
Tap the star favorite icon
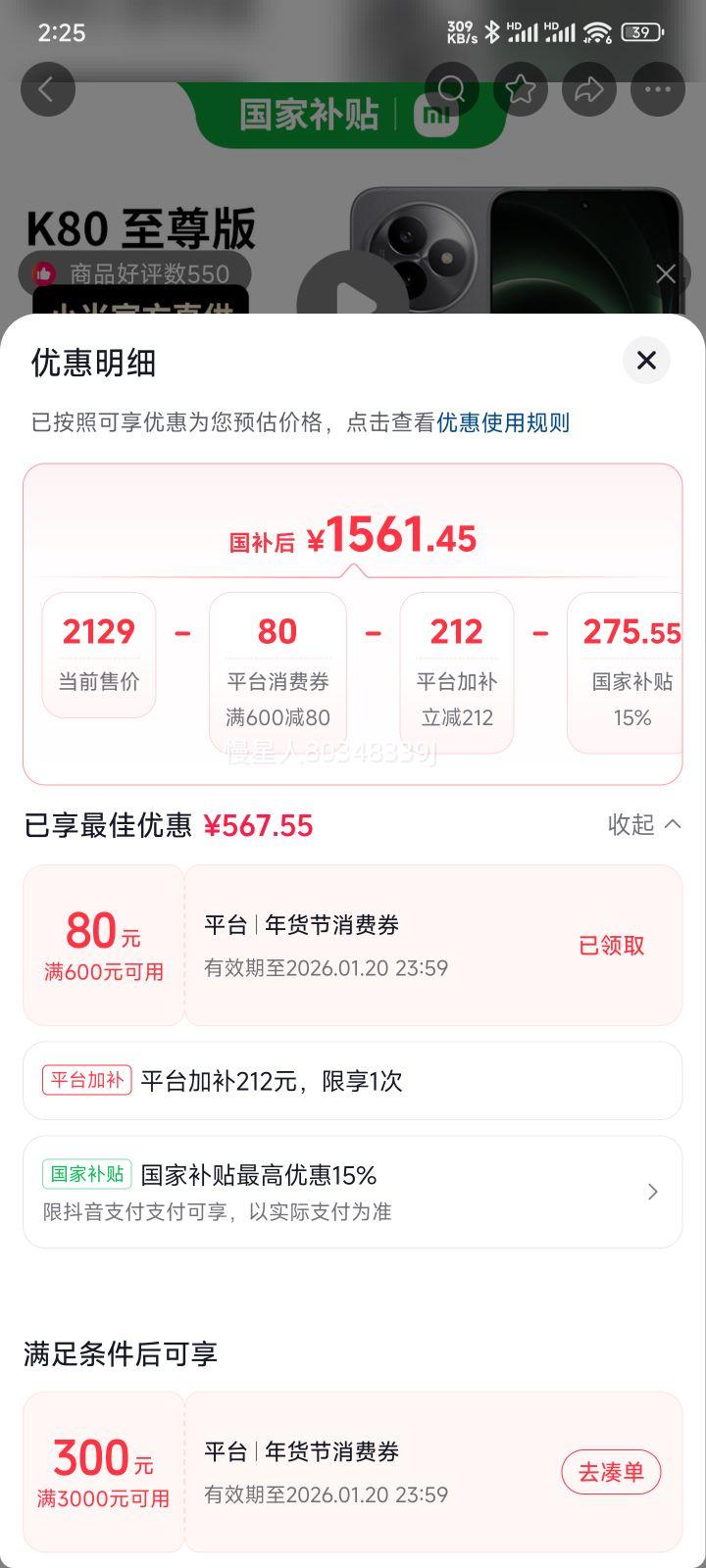click(522, 89)
